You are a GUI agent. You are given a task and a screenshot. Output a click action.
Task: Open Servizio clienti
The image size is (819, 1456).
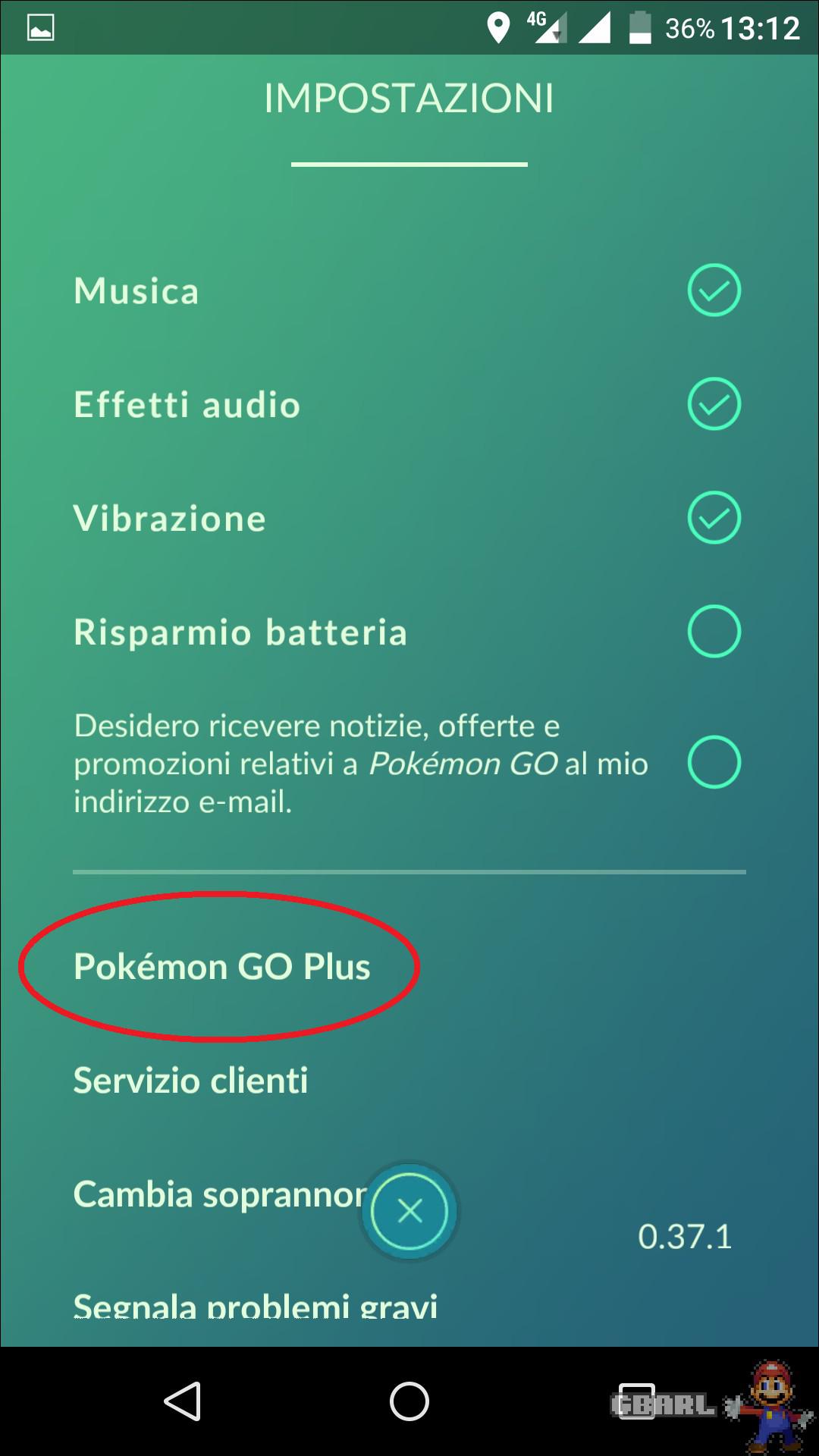(x=190, y=1081)
